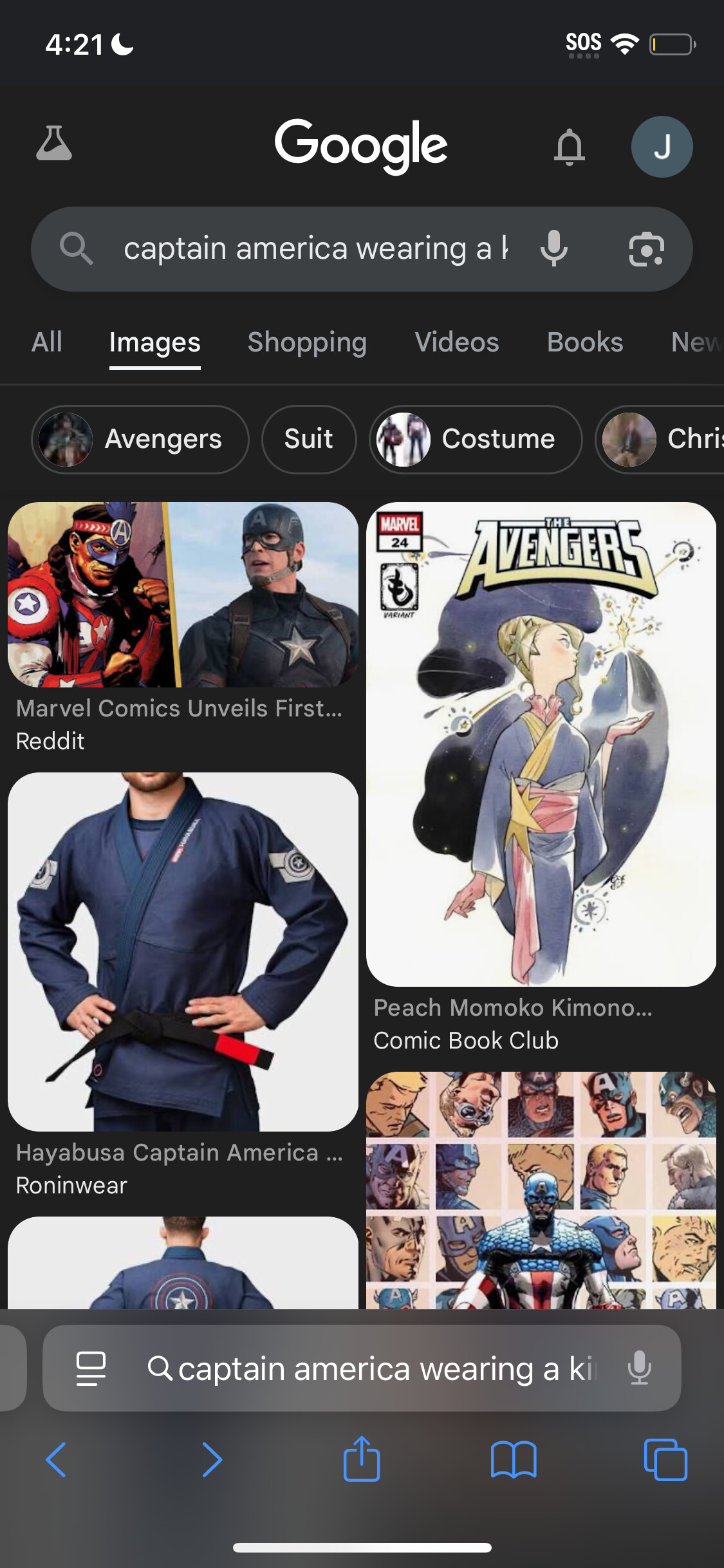The width and height of the screenshot is (724, 1568).
Task: Start voice search in Google box
Action: point(553,248)
